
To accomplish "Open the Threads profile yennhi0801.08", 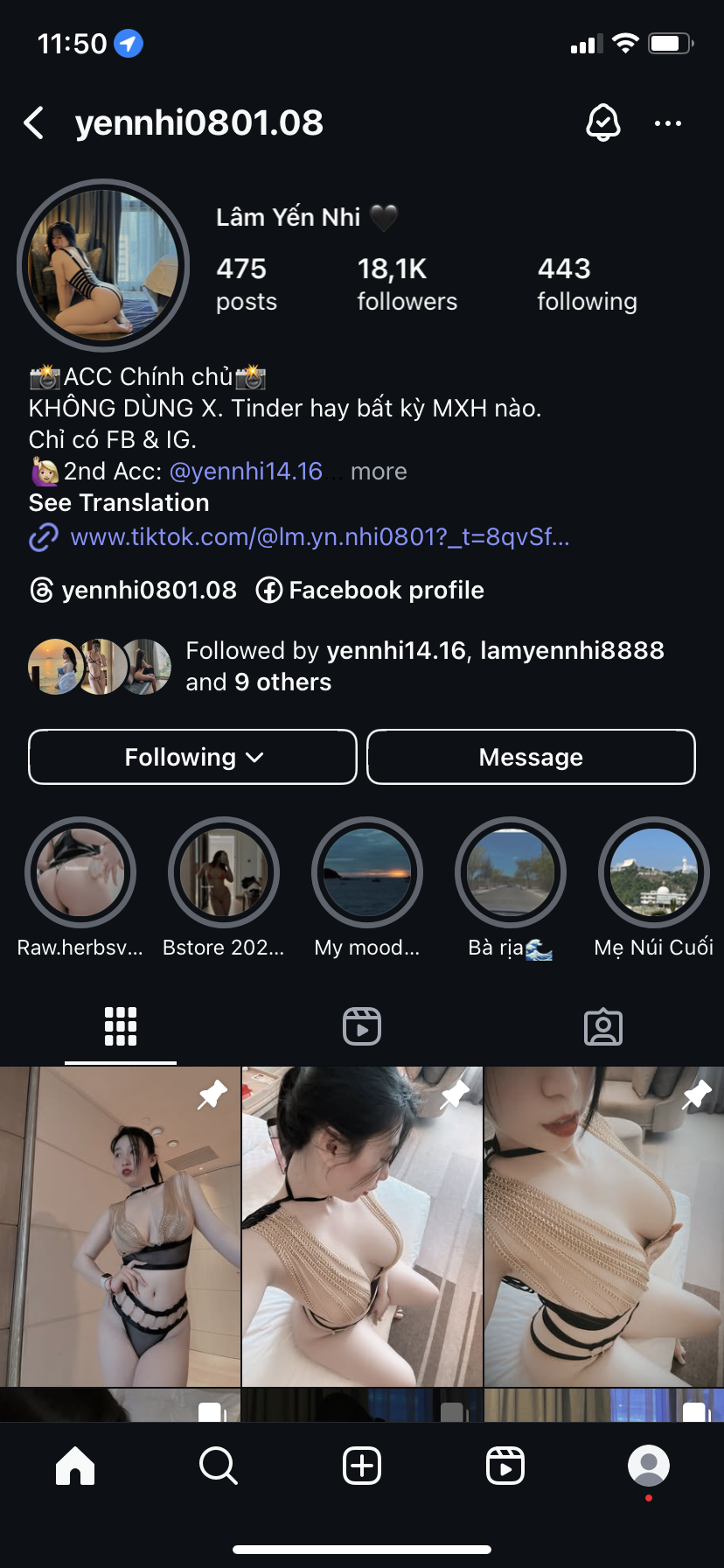I will click(134, 591).
